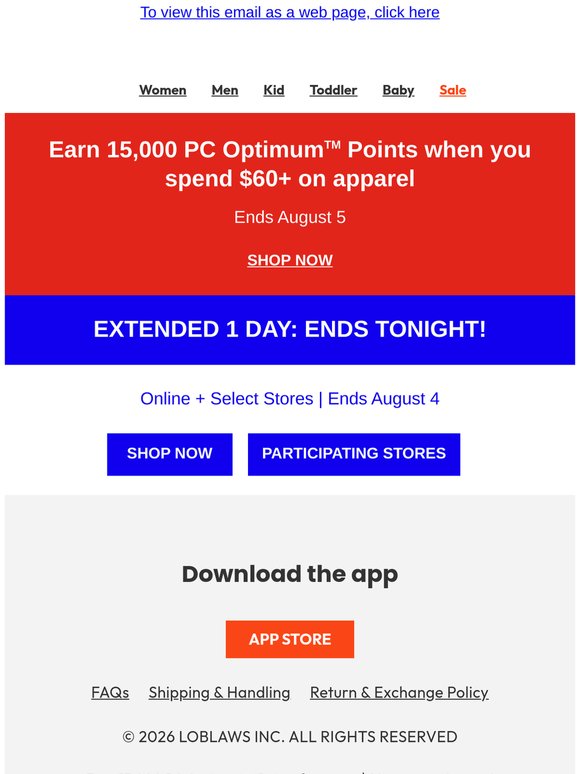The height and width of the screenshot is (774, 580).
Task: Tap the blue Shop Now button
Action: click(170, 454)
